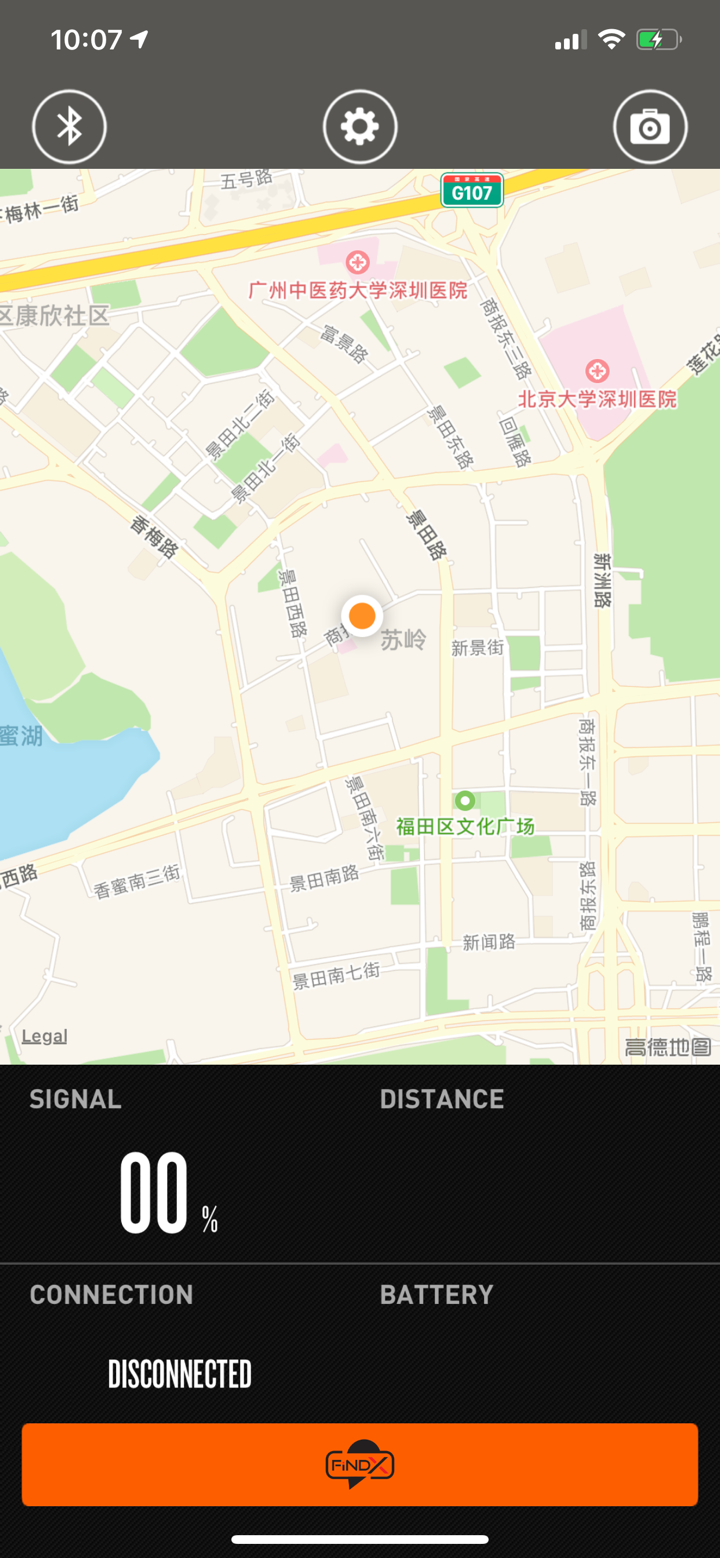720x1558 pixels.
Task: Select the SIGNAL panel heading
Action: (x=75, y=1098)
